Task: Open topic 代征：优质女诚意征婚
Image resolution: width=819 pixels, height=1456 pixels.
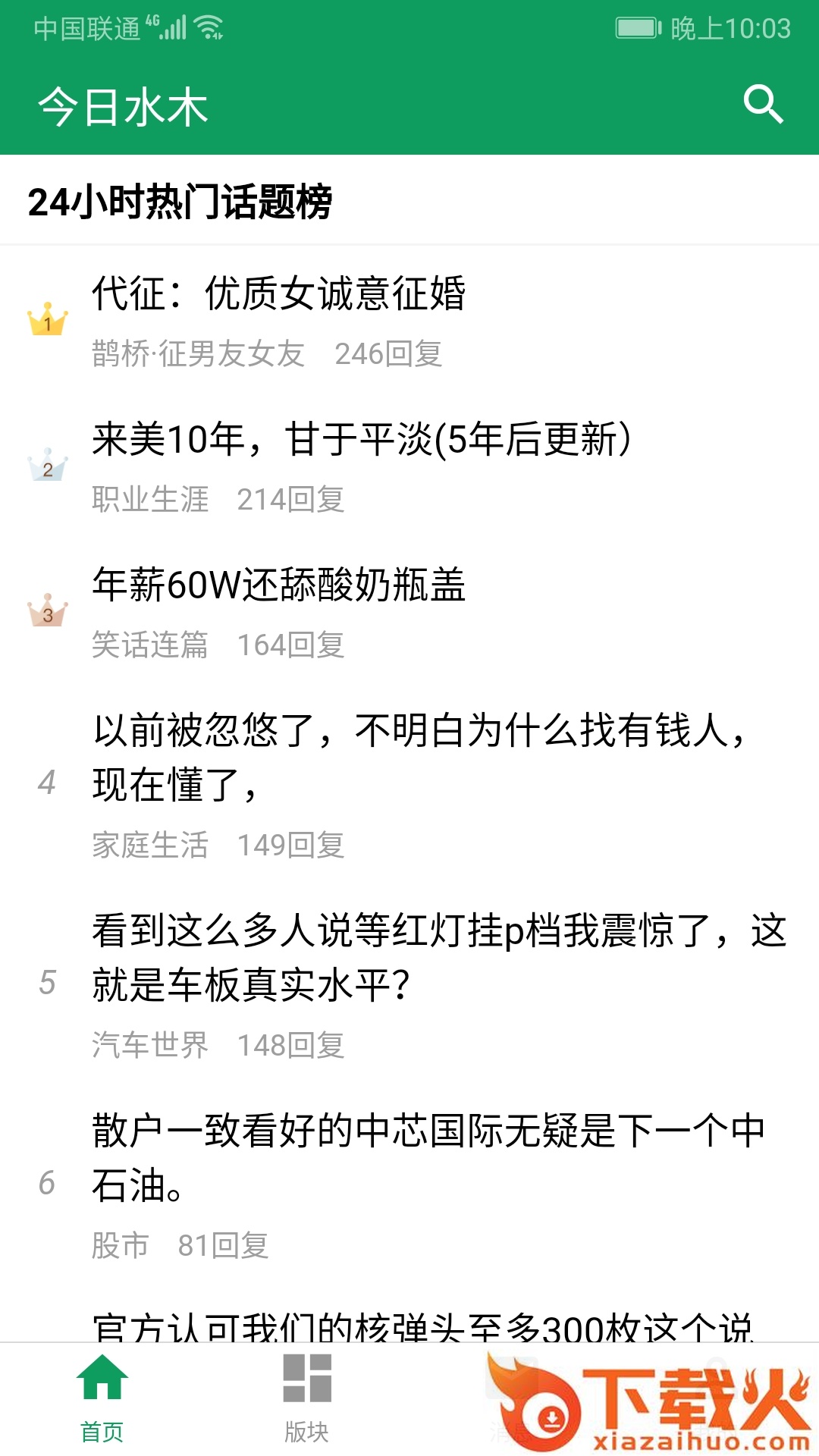Action: coord(409,322)
